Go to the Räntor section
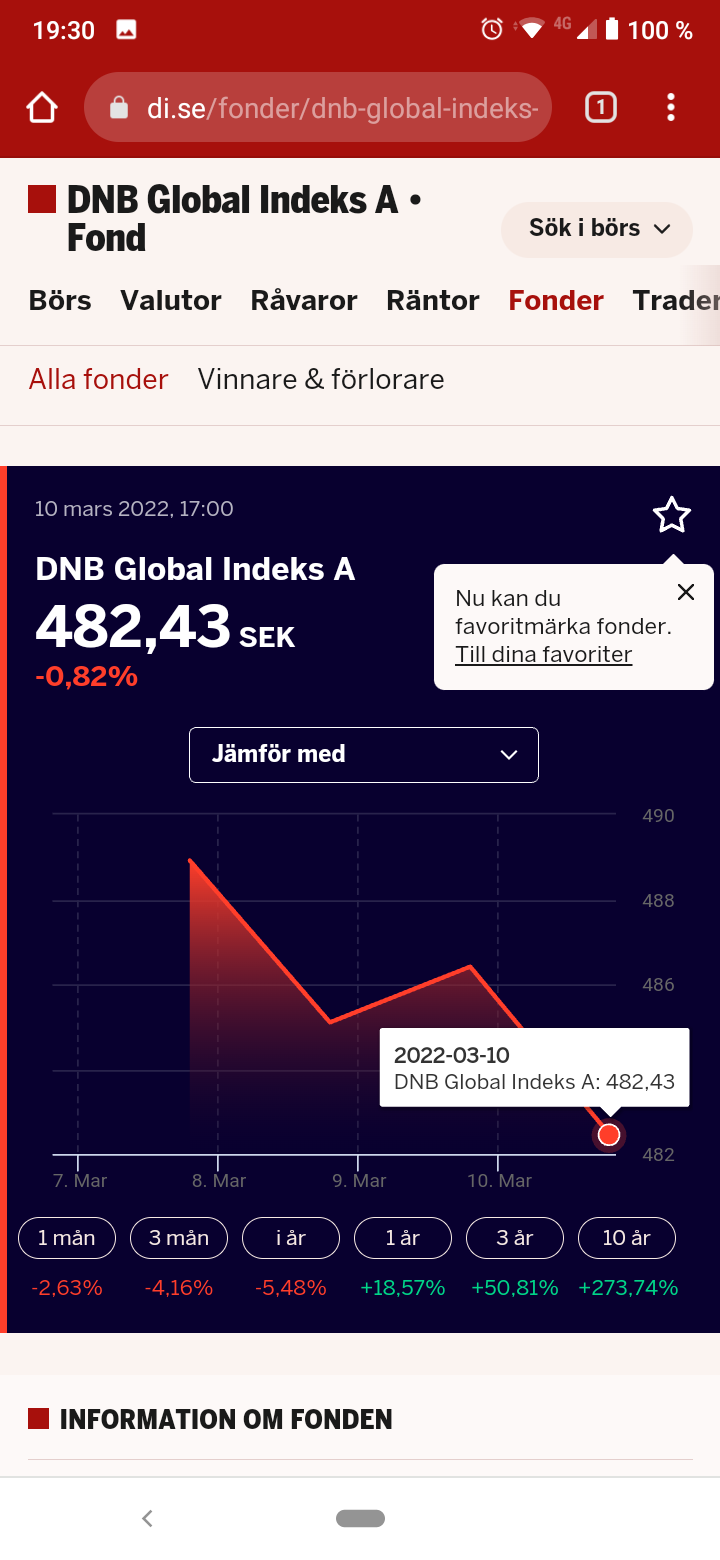The width and height of the screenshot is (720, 1560). coord(433,301)
